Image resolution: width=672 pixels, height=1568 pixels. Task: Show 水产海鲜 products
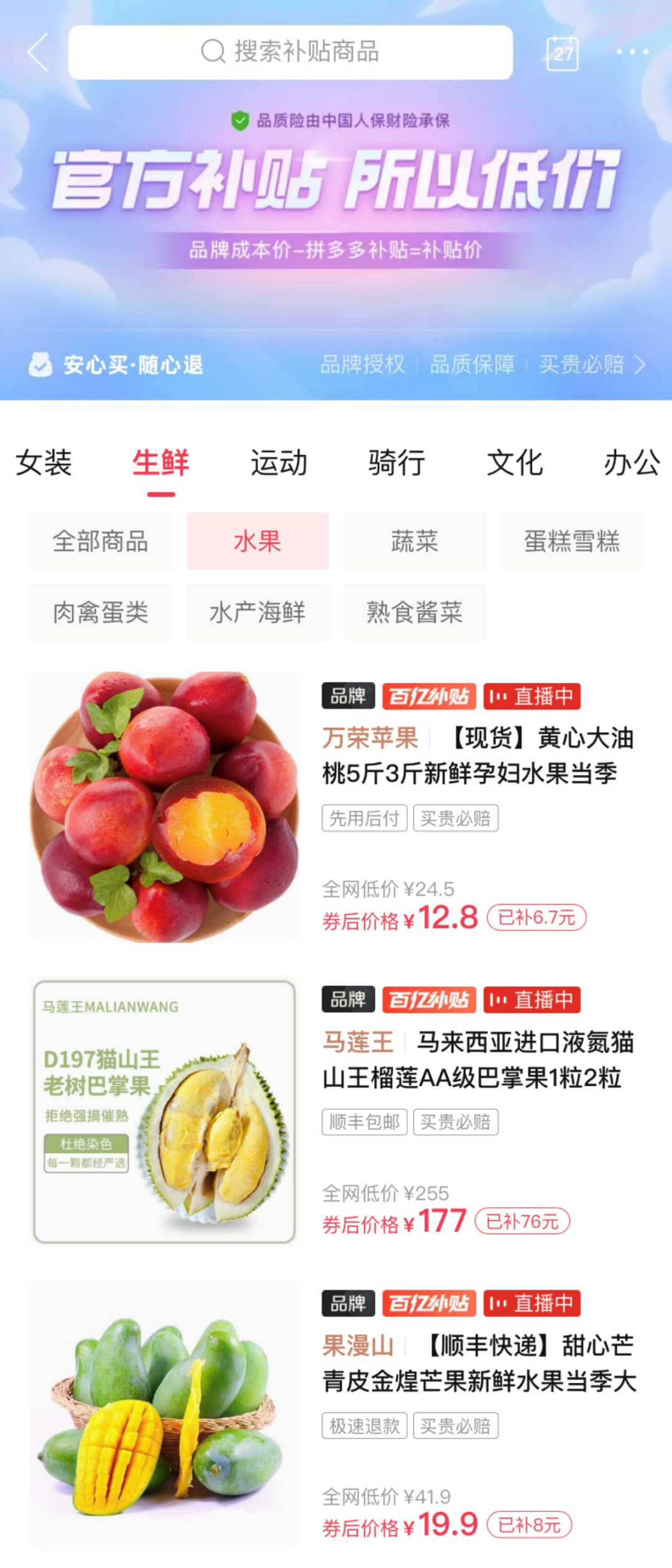[x=258, y=613]
